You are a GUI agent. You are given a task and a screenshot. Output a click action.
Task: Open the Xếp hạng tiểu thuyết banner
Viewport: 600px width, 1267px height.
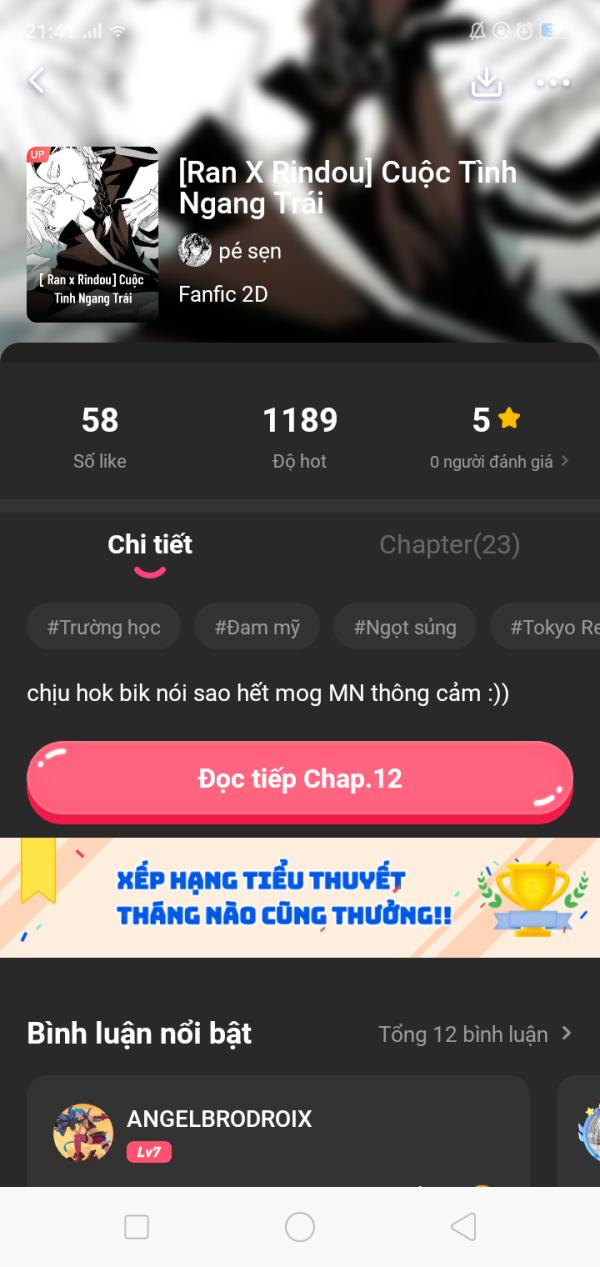pos(299,897)
